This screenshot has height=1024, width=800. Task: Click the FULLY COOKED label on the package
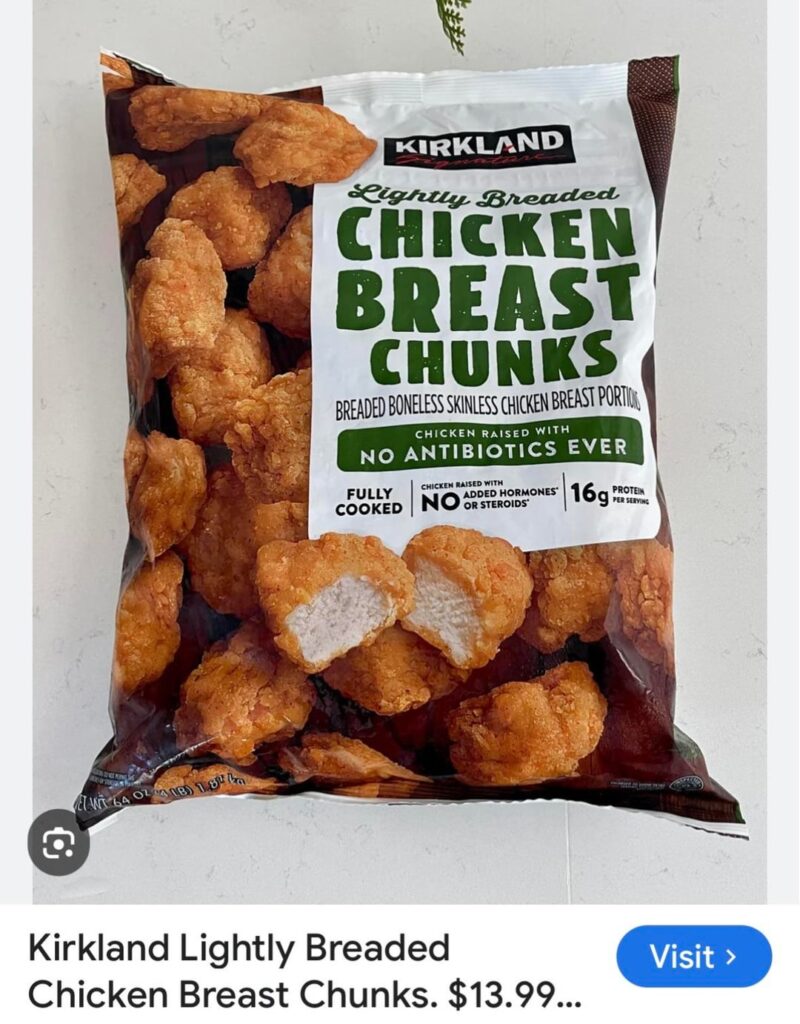[x=372, y=499]
